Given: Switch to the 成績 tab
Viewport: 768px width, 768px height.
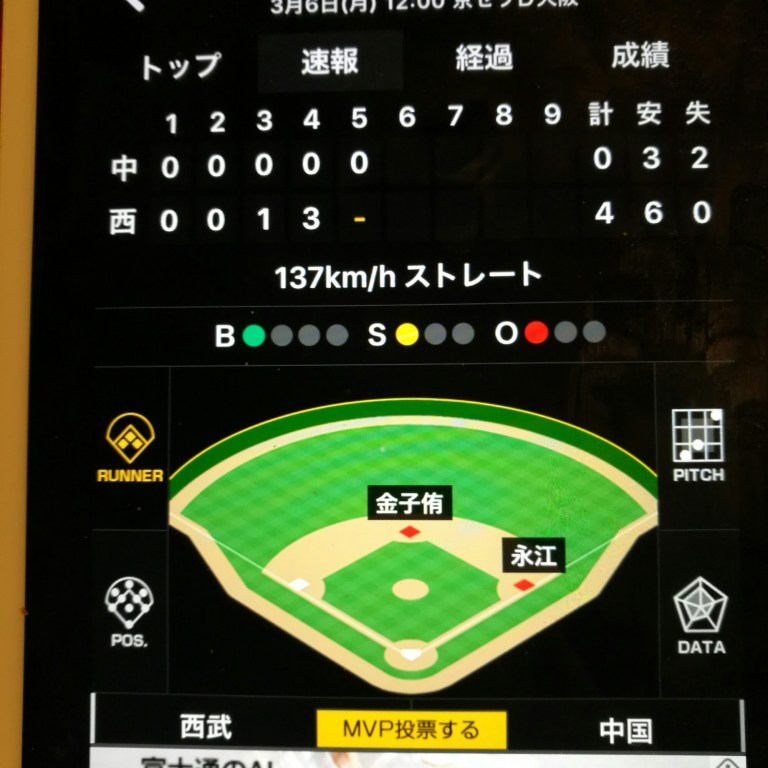Looking at the screenshot, I should point(640,56).
